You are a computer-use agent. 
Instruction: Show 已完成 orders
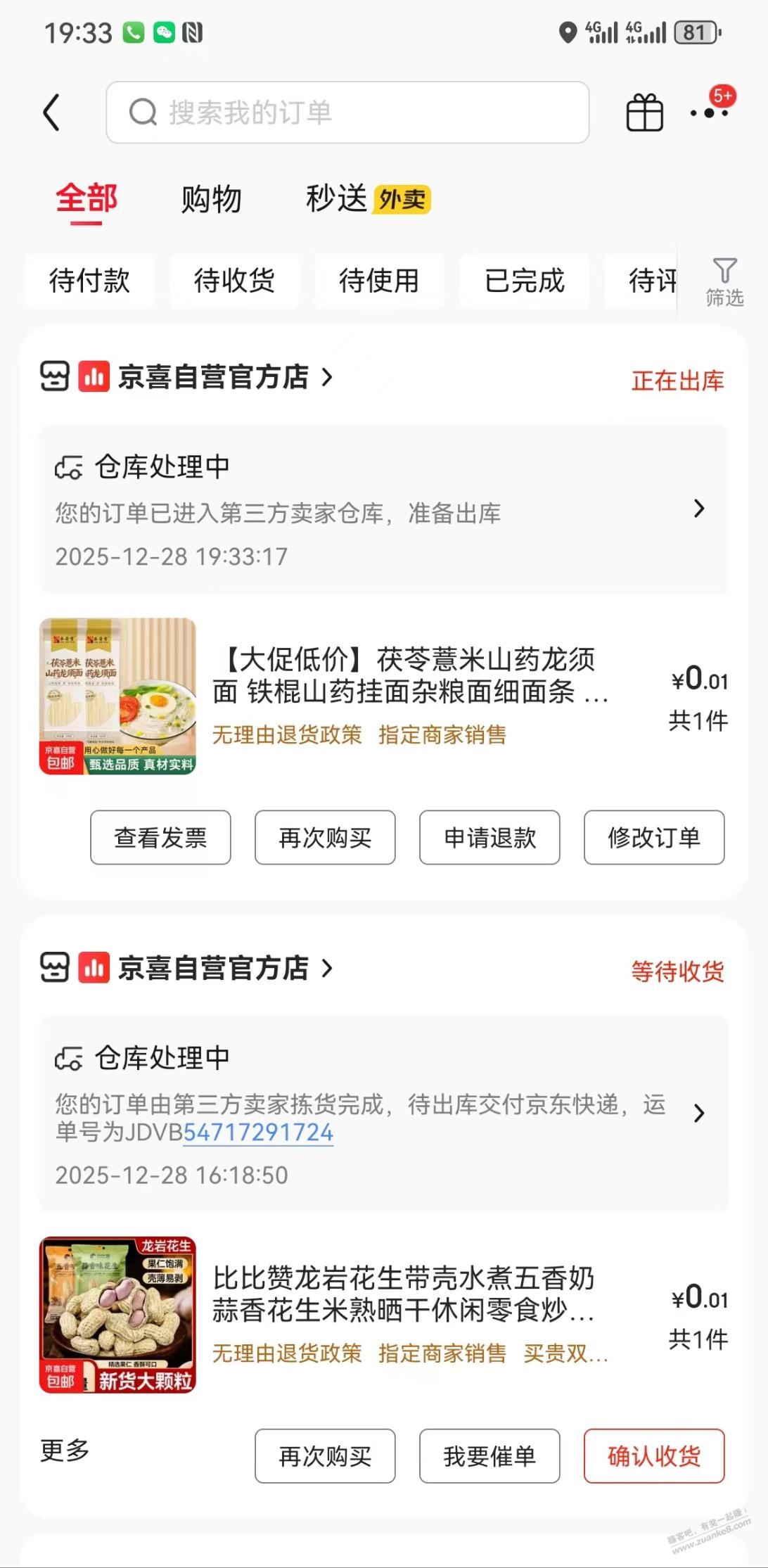click(x=524, y=281)
